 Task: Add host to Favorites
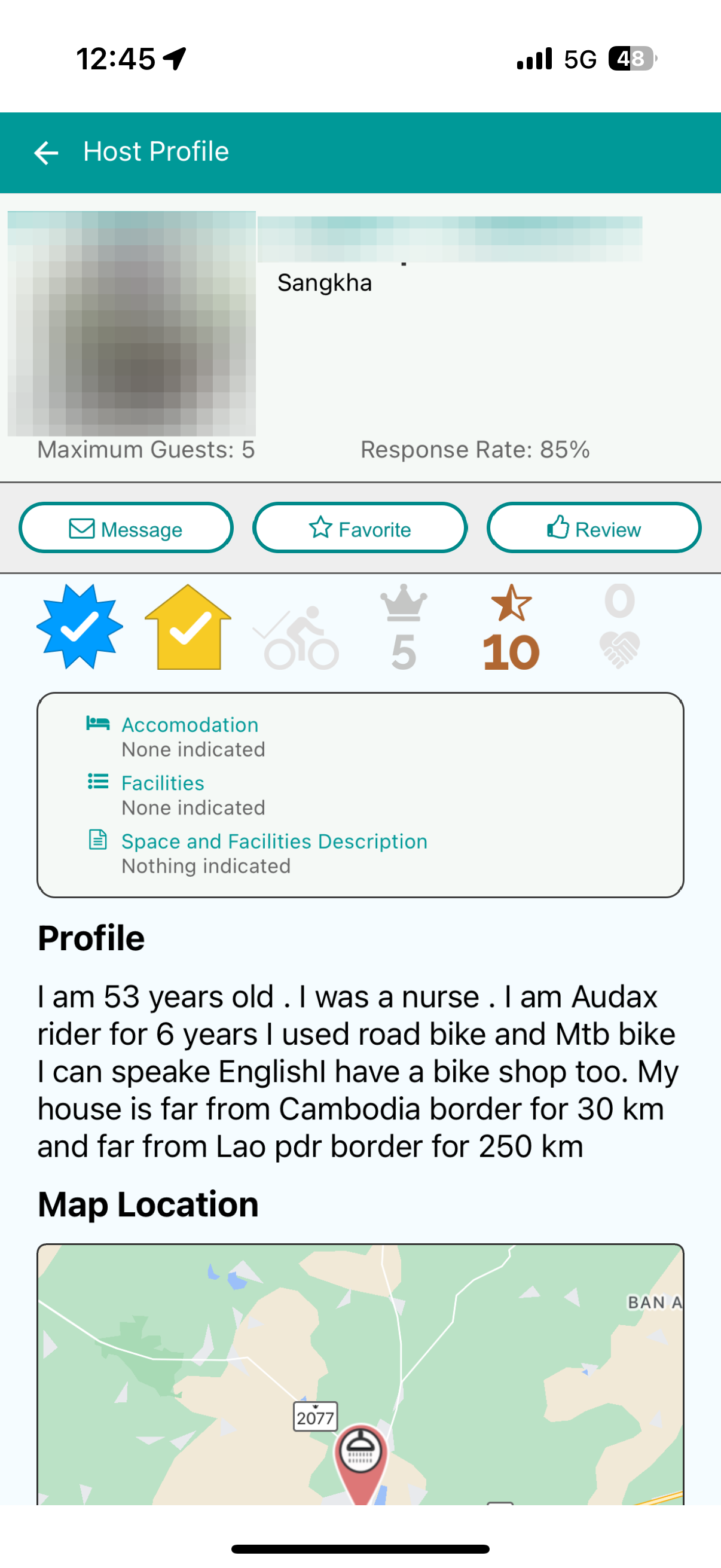tap(360, 529)
